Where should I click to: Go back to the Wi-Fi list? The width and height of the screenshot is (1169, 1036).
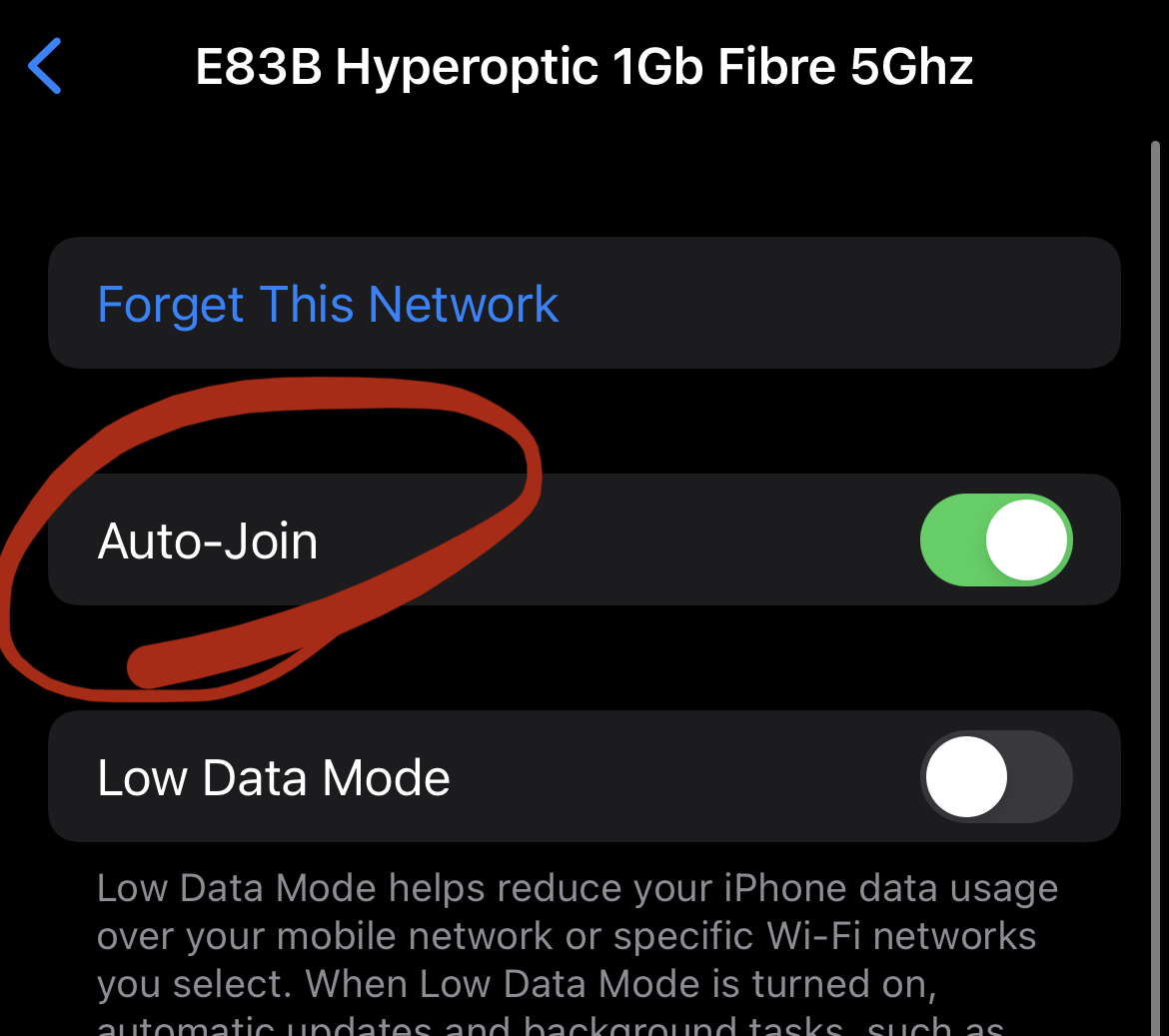tap(46, 66)
